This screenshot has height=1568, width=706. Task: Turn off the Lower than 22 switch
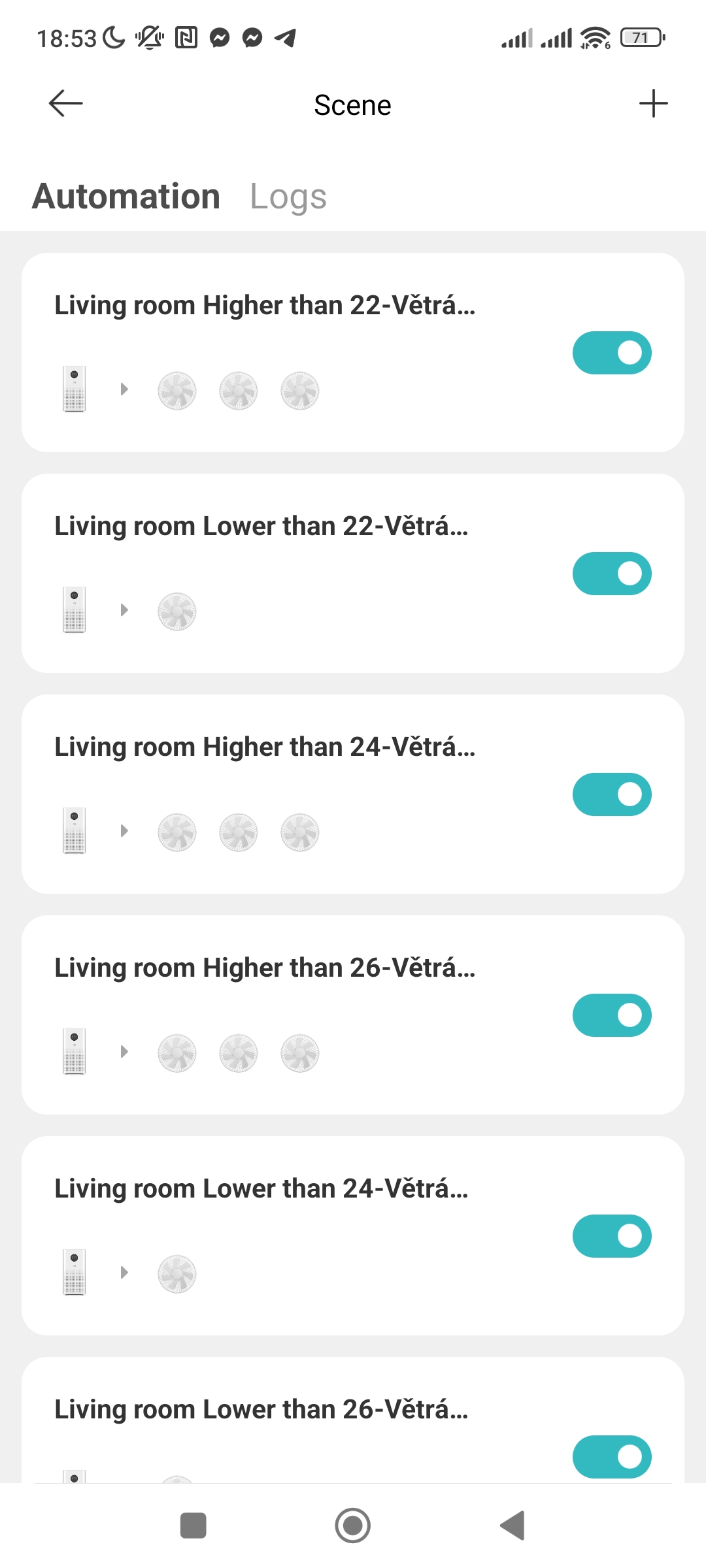(612, 574)
